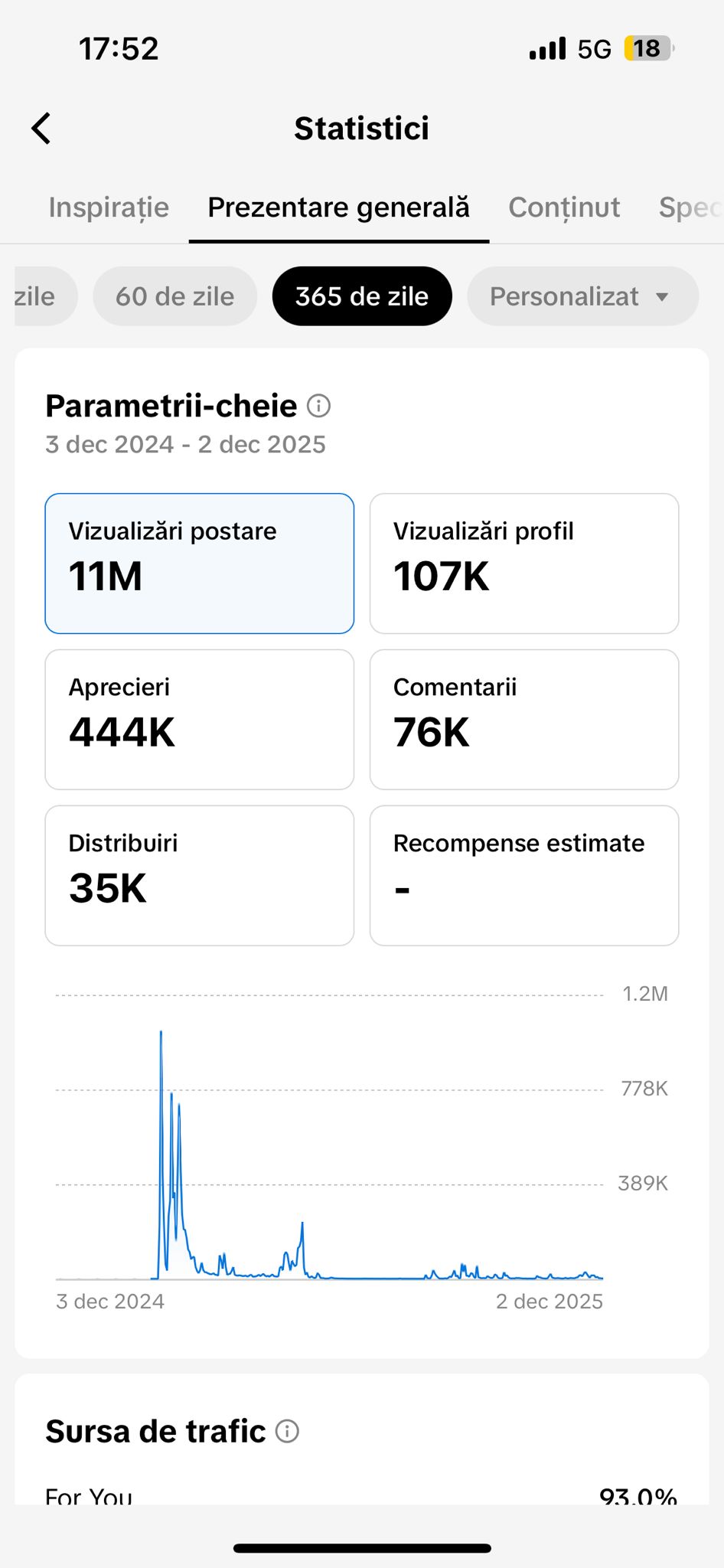
Task: Select the Distribuiri card
Action: (199, 875)
